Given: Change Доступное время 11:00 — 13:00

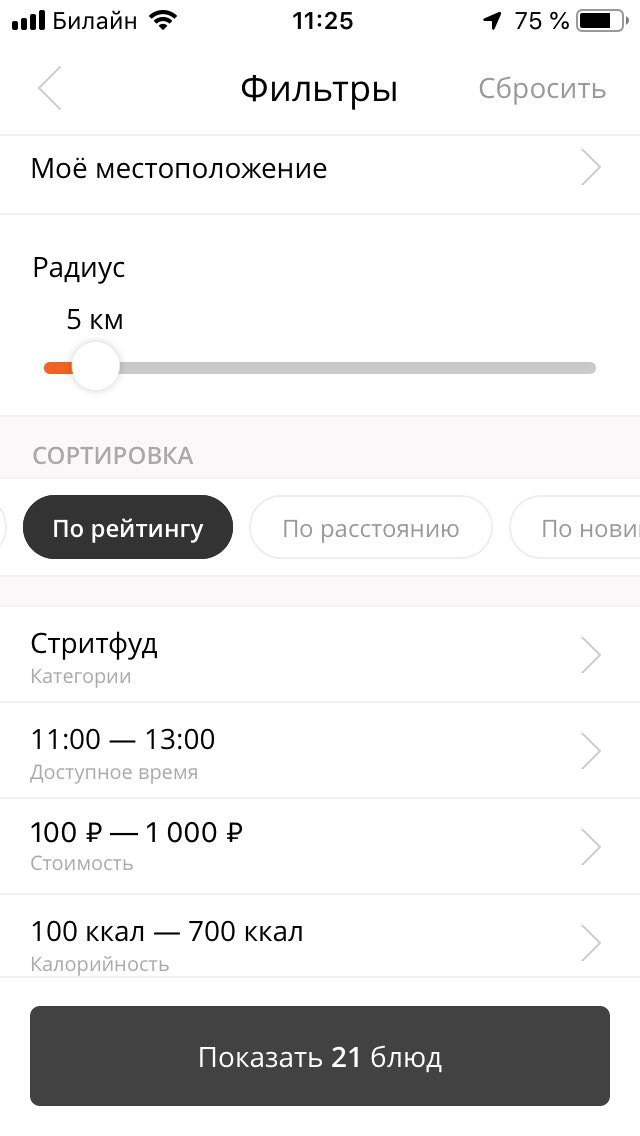Looking at the screenshot, I should point(320,751).
